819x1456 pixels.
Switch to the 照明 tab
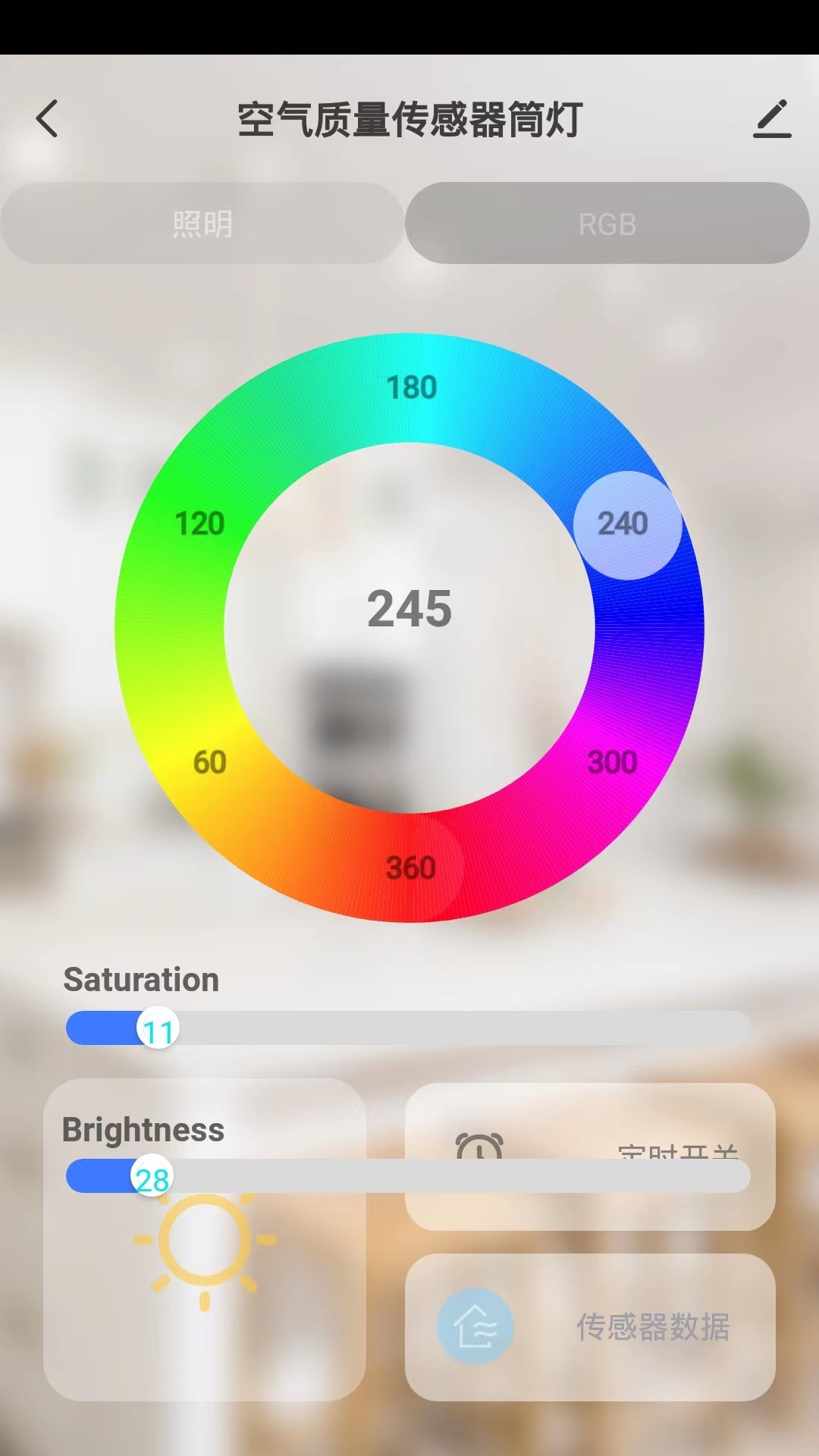click(202, 224)
